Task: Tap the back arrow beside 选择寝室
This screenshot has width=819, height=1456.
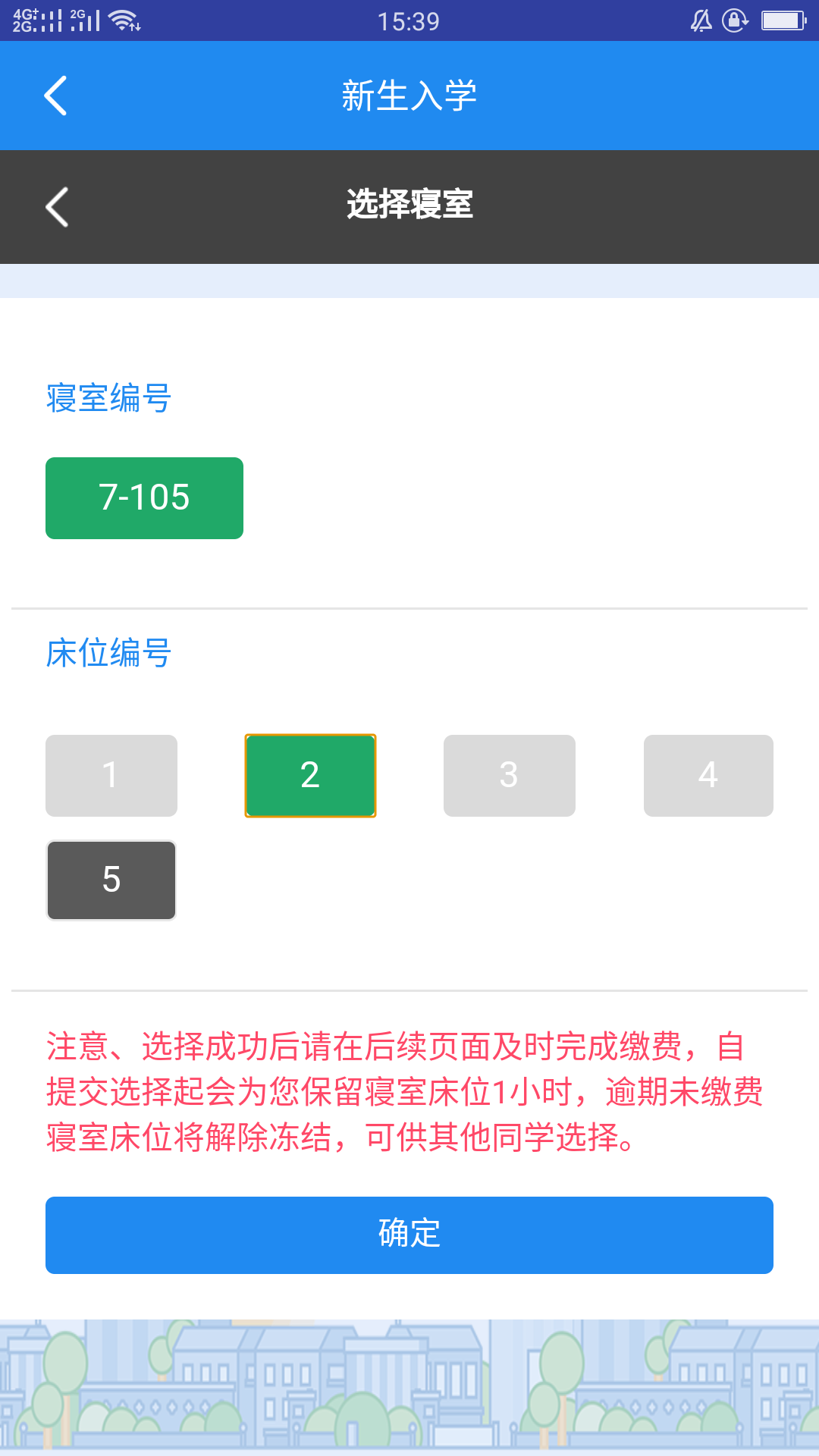Action: (57, 207)
